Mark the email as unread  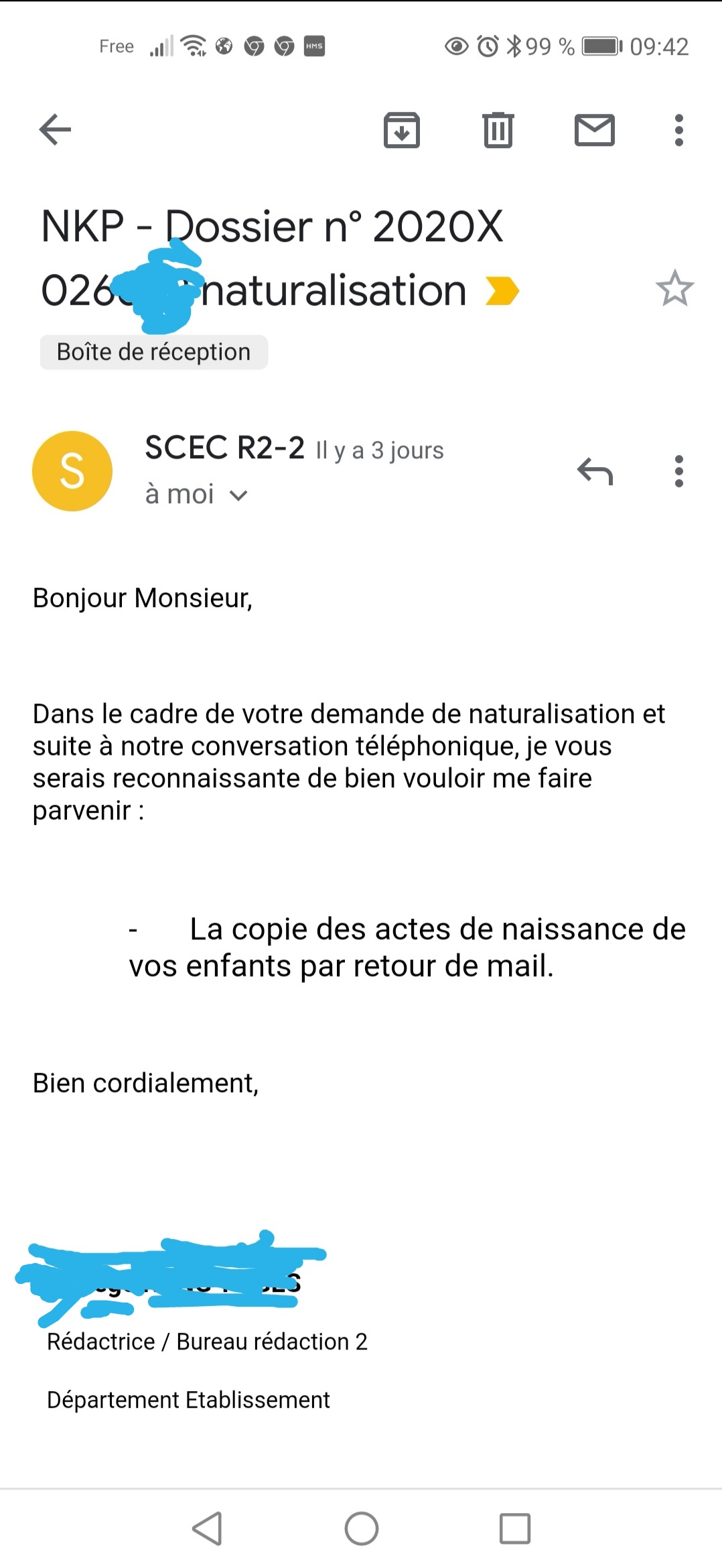pos(594,130)
